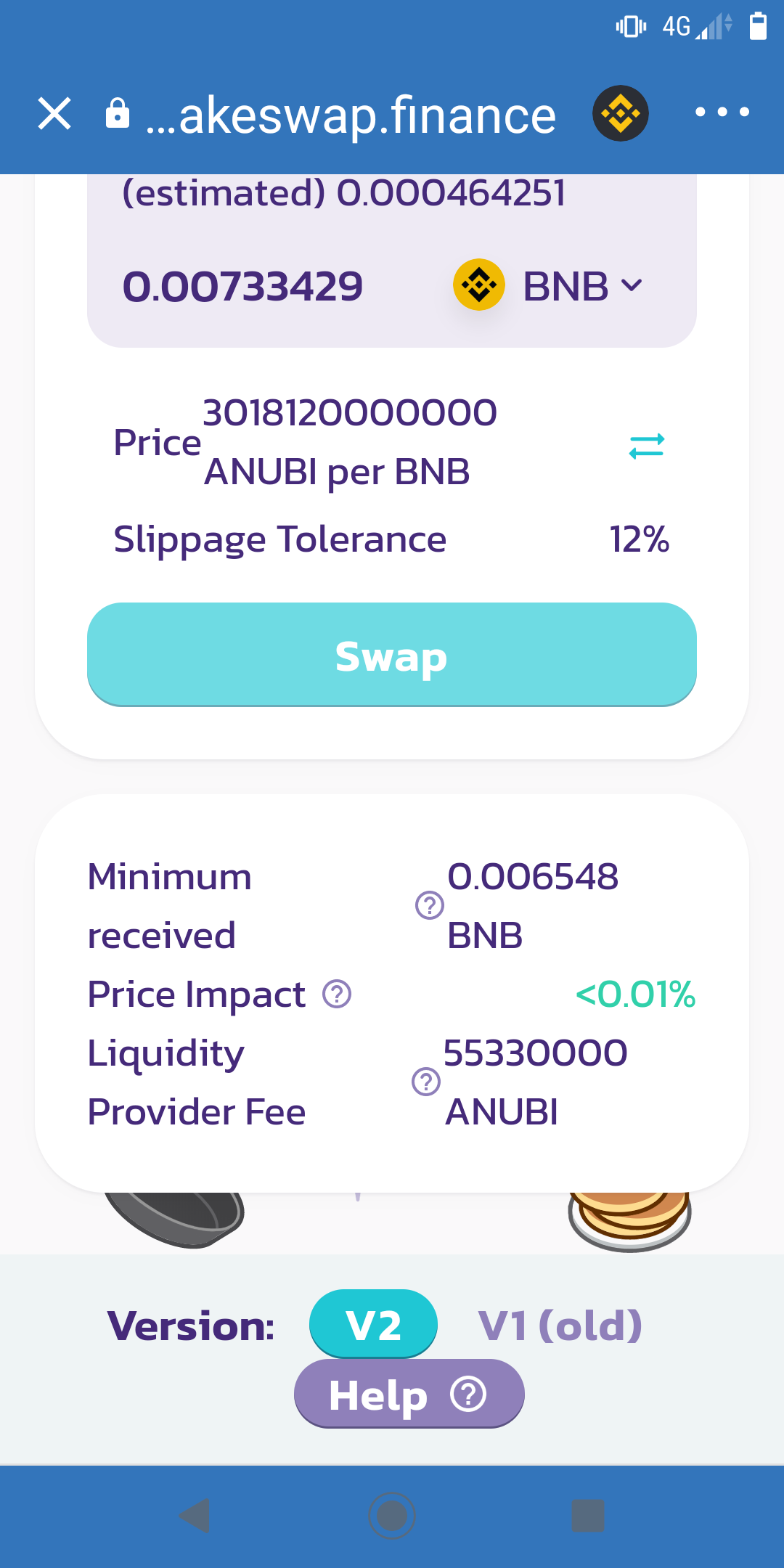Edit the 0.00733429 amount field
784x1568 pixels.
click(x=242, y=286)
